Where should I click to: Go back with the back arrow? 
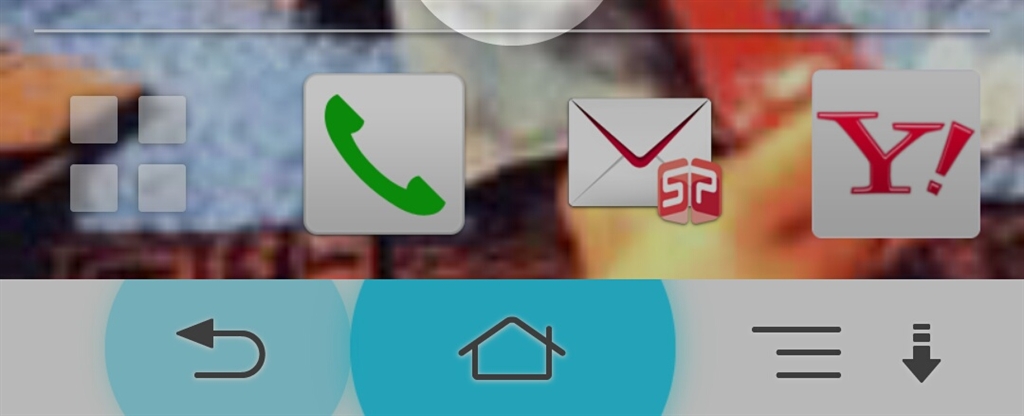tap(222, 350)
